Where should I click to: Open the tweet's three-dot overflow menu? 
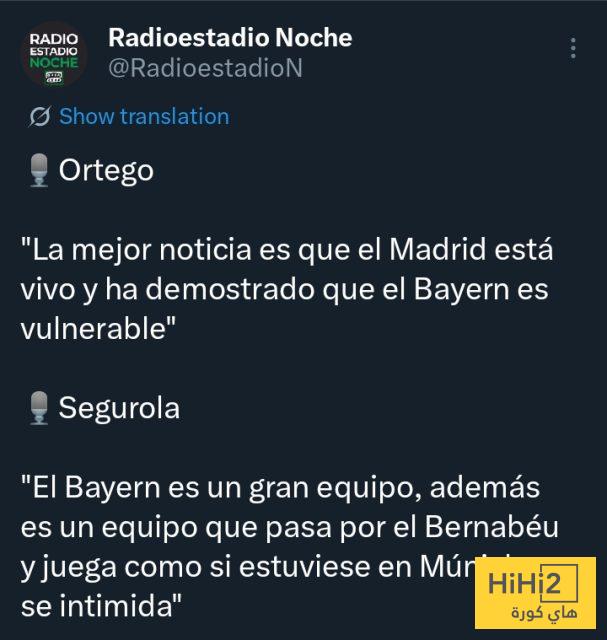573,49
